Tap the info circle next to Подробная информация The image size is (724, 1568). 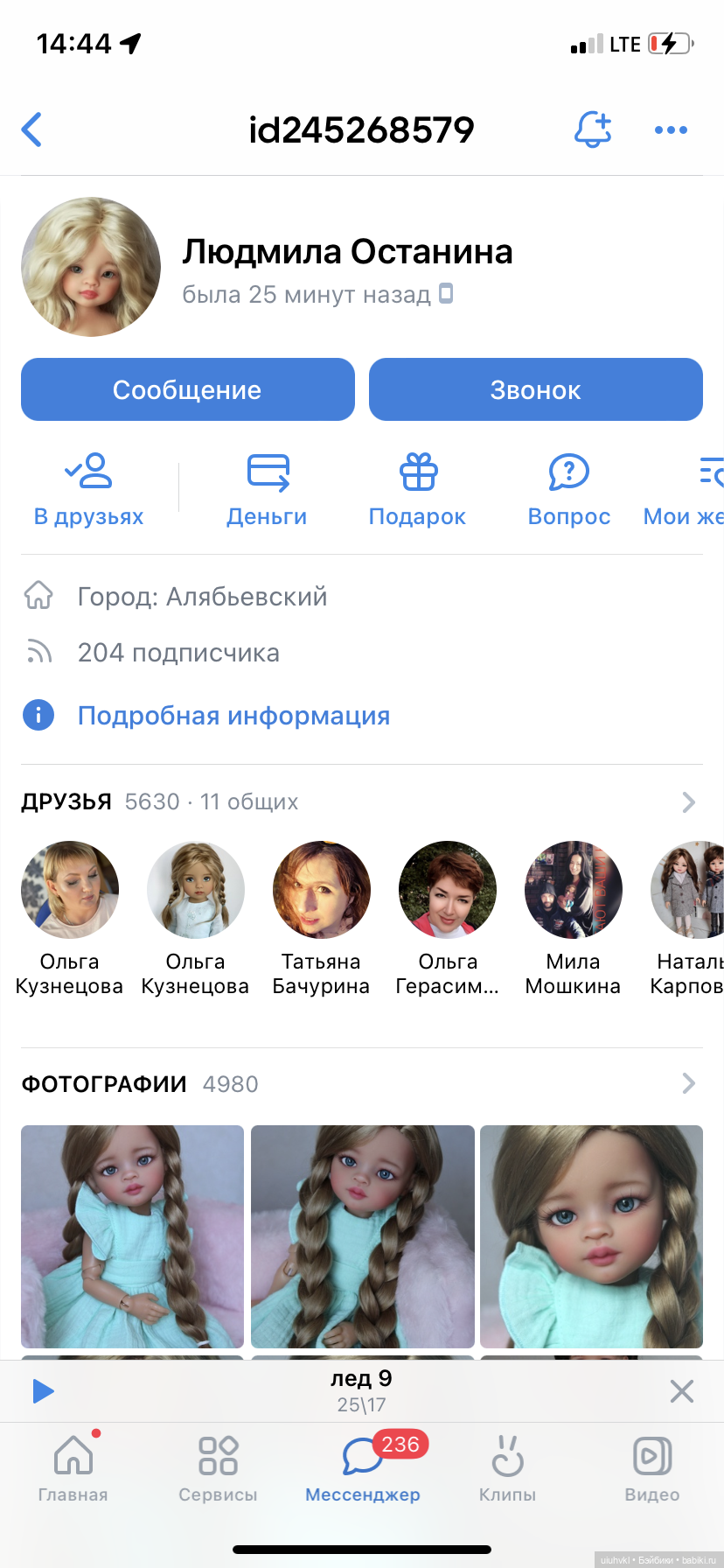point(38,715)
